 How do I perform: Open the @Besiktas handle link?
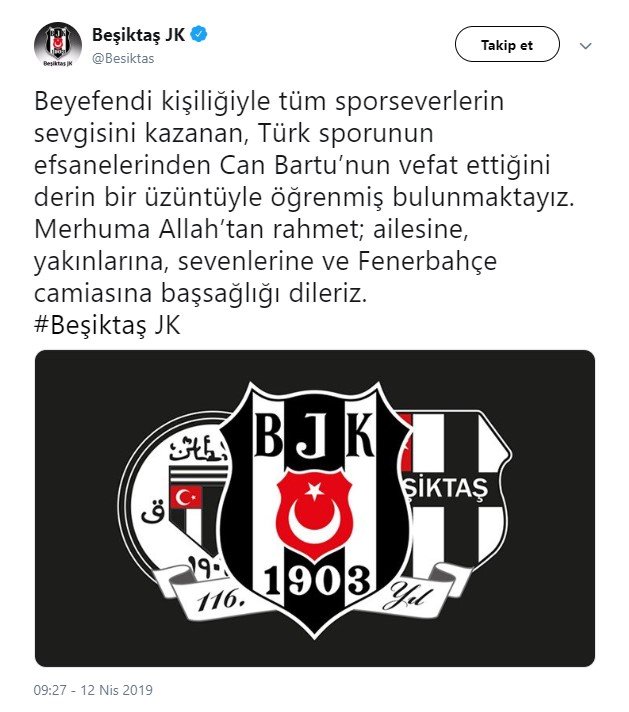(x=123, y=58)
